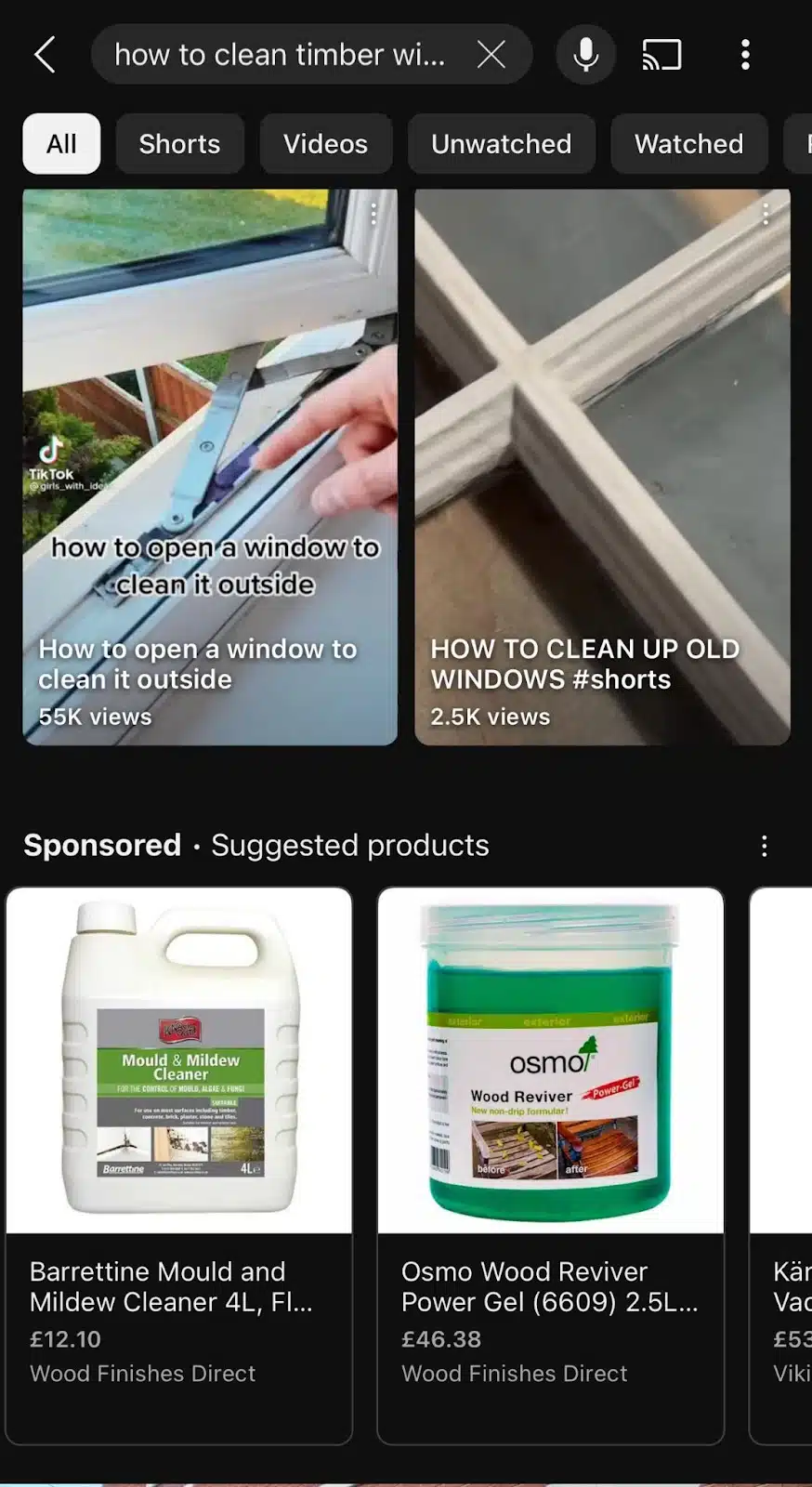The image size is (812, 1487).
Task: Open the top-right overflow menu
Action: (x=745, y=55)
